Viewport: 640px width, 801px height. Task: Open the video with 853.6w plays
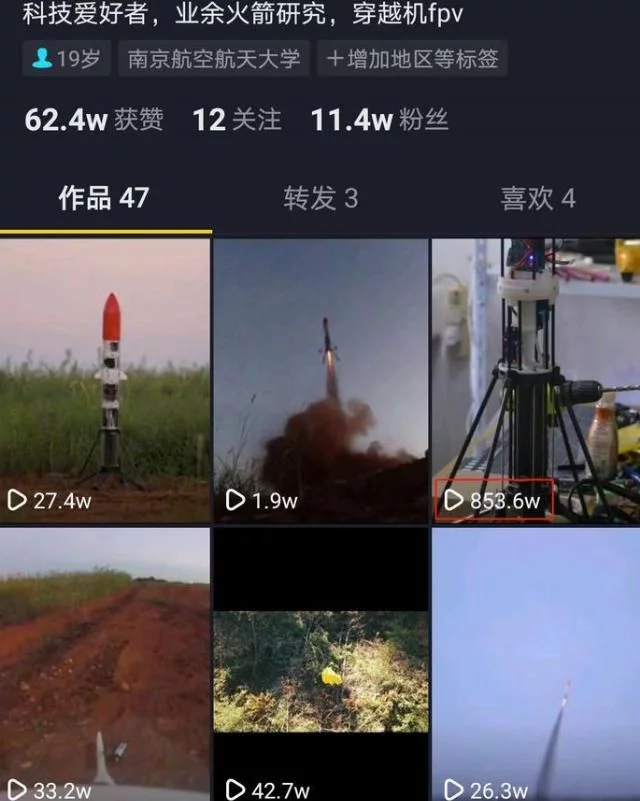[x=535, y=380]
